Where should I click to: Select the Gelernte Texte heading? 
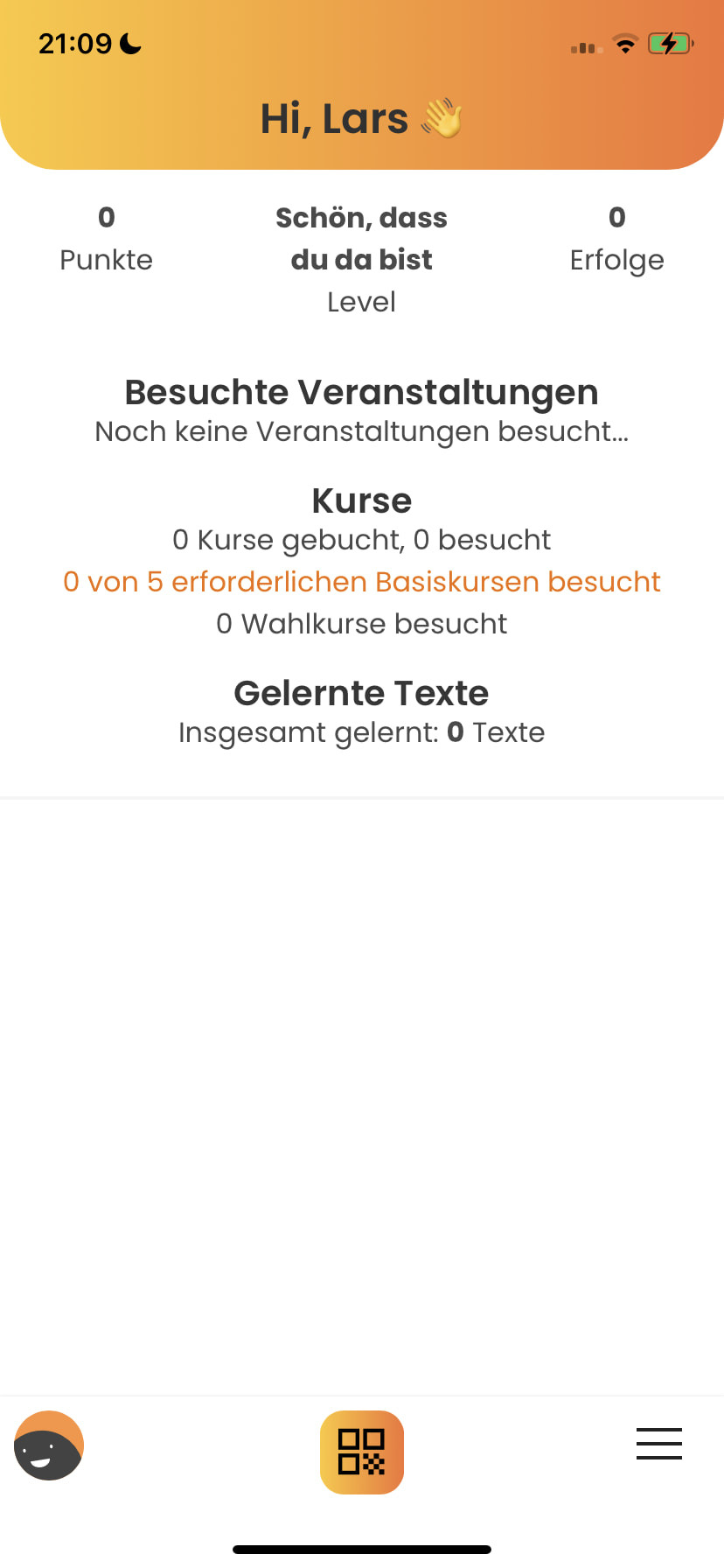coord(361,692)
